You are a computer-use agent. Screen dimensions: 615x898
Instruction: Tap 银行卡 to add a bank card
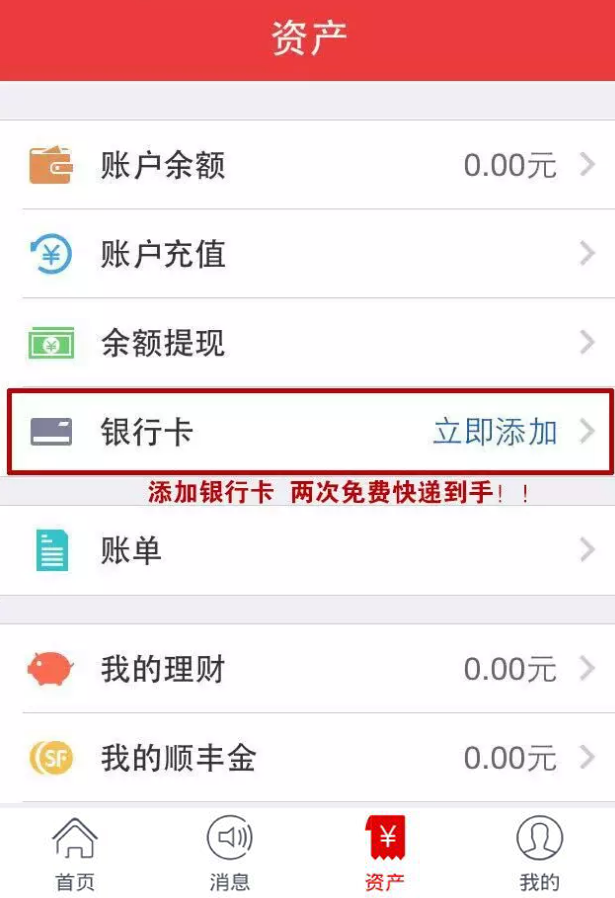coord(307,431)
